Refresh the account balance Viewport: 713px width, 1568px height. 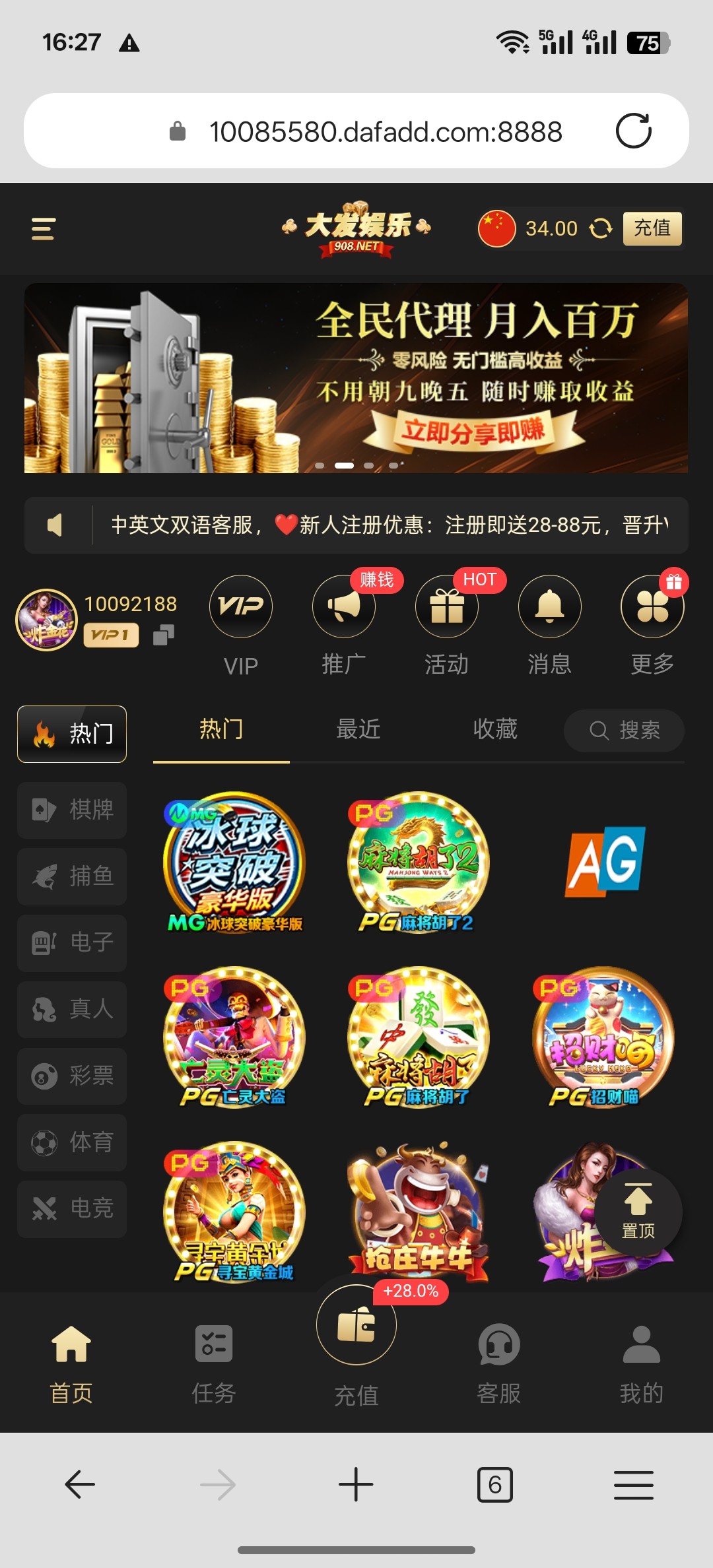coord(601,228)
